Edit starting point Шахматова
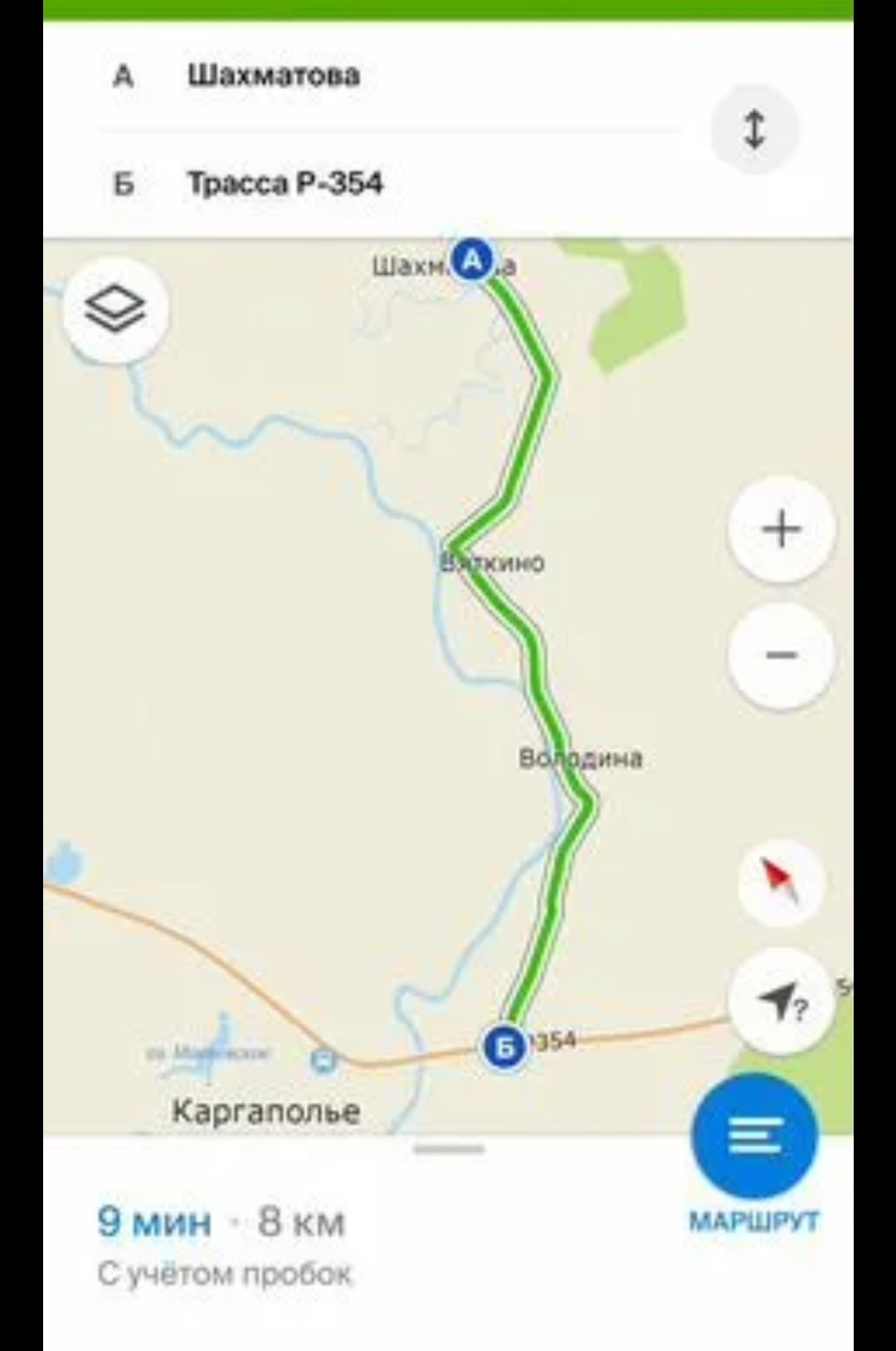The height and width of the screenshot is (1351, 896). click(274, 76)
